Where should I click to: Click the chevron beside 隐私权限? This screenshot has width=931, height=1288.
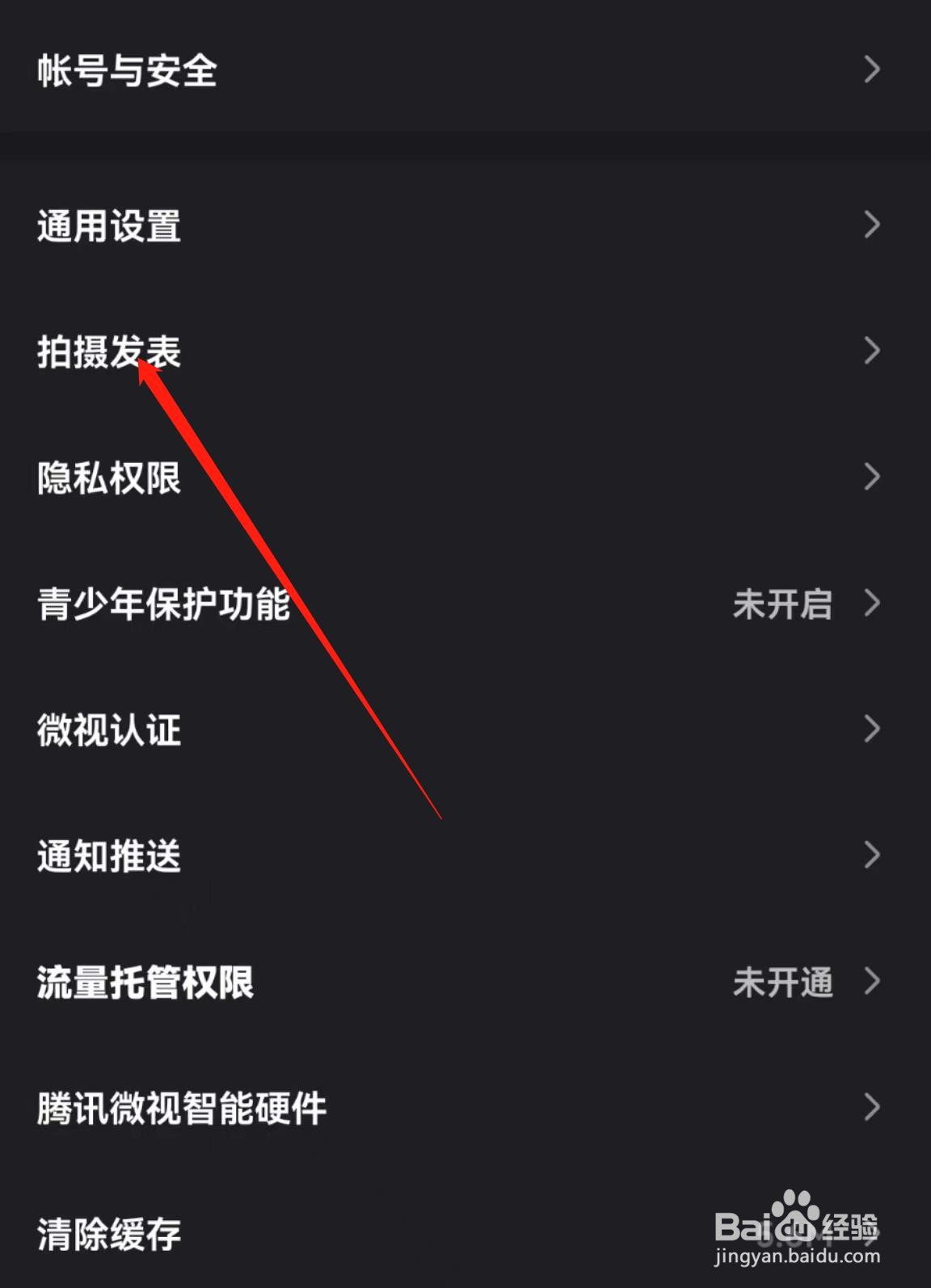coord(871,478)
